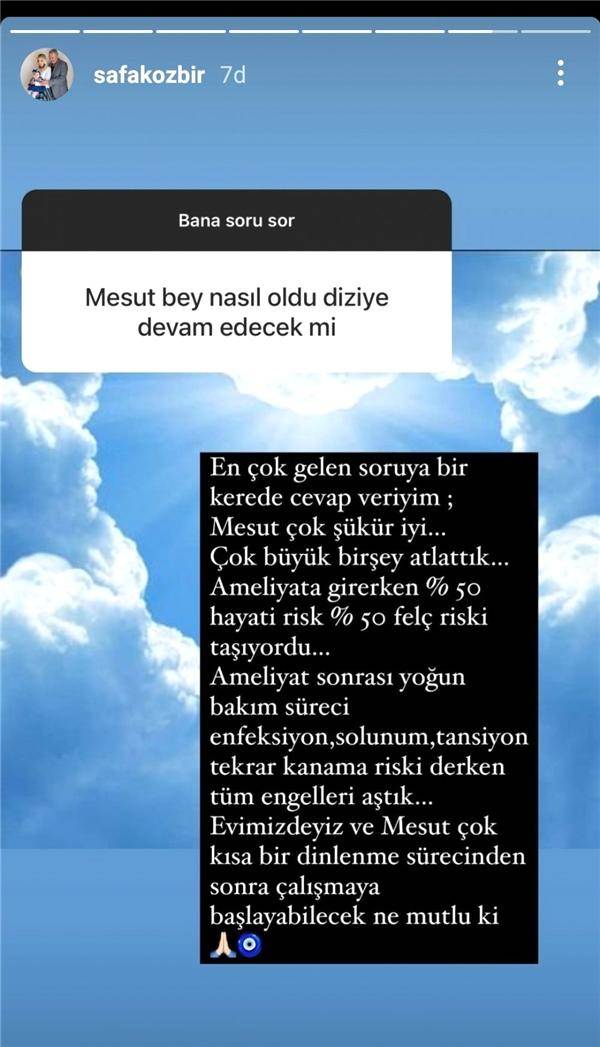The height and width of the screenshot is (1047, 600).
Task: Open the story overflow menu
Action: tap(561, 73)
